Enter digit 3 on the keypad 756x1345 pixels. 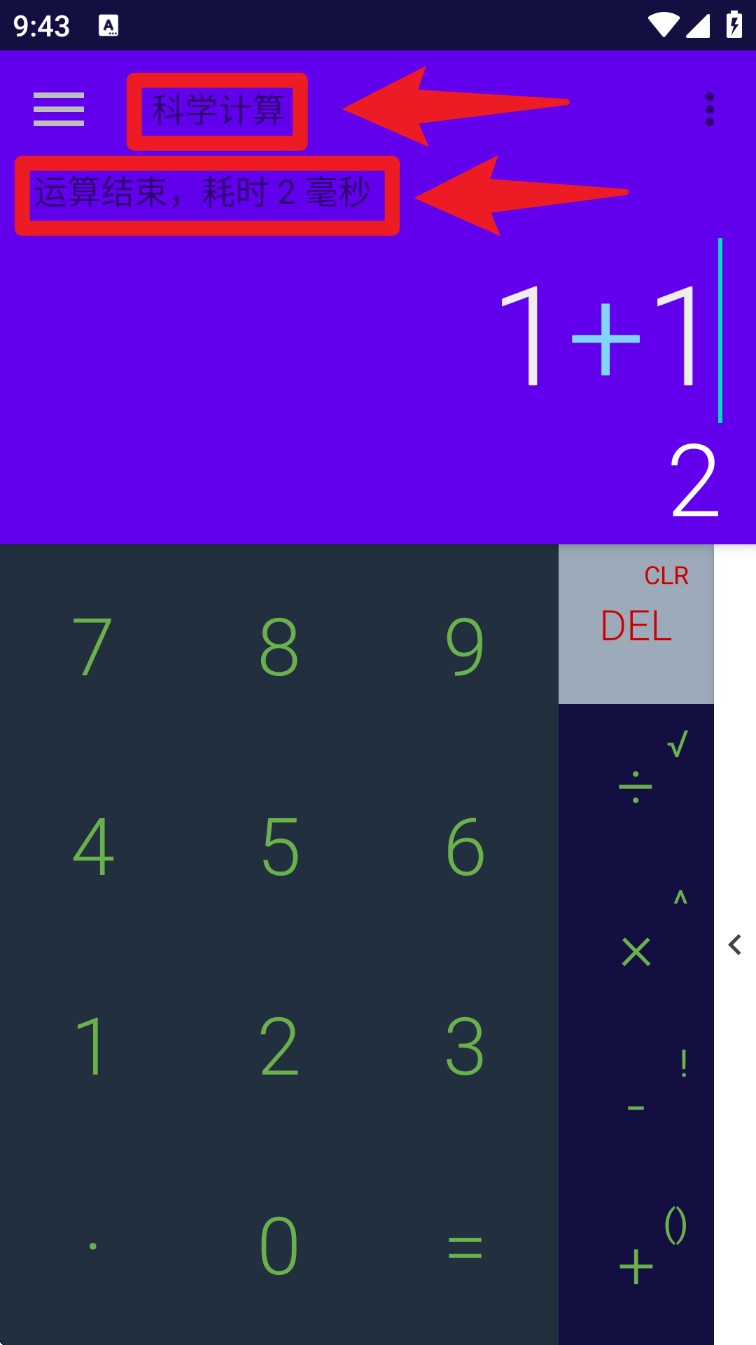click(x=465, y=1047)
